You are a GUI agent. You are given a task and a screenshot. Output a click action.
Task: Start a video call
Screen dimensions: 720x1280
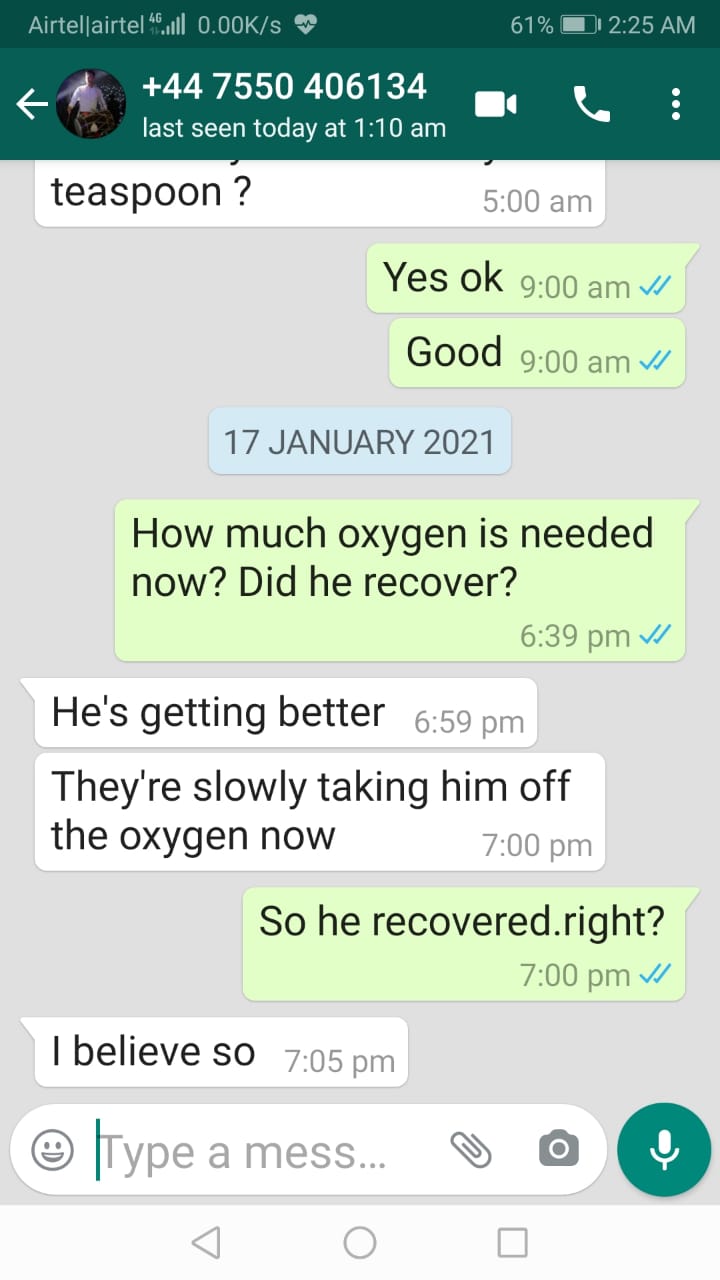coord(496,104)
